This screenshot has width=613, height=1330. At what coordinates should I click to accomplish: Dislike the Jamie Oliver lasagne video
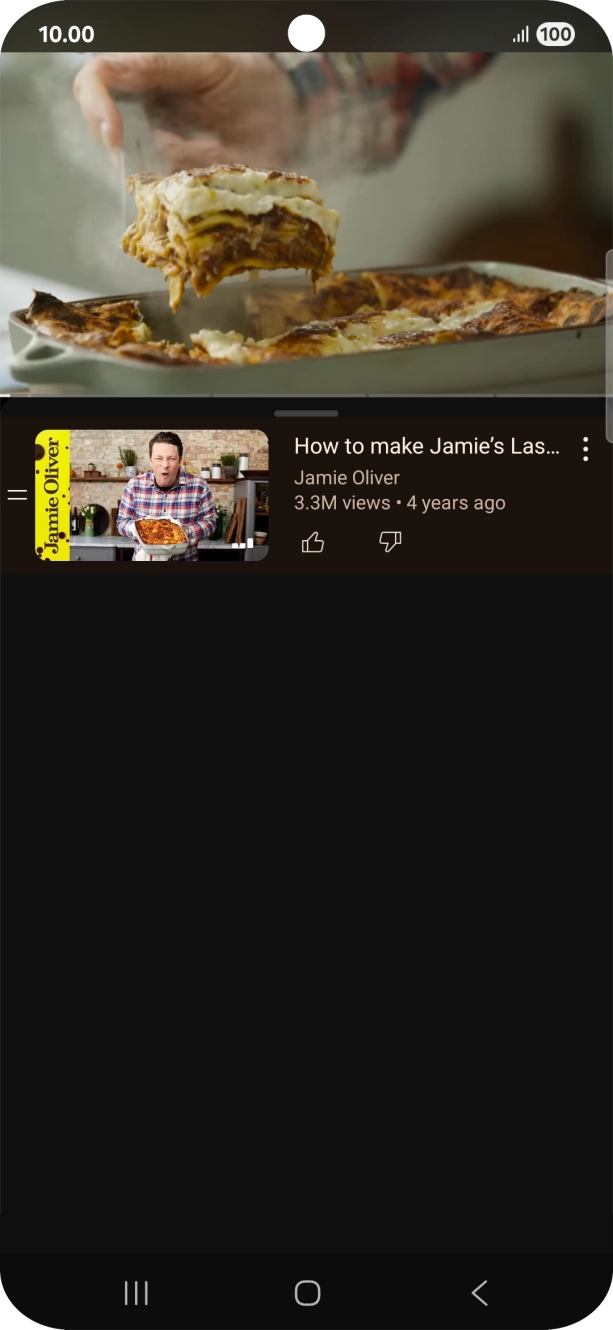tap(390, 542)
